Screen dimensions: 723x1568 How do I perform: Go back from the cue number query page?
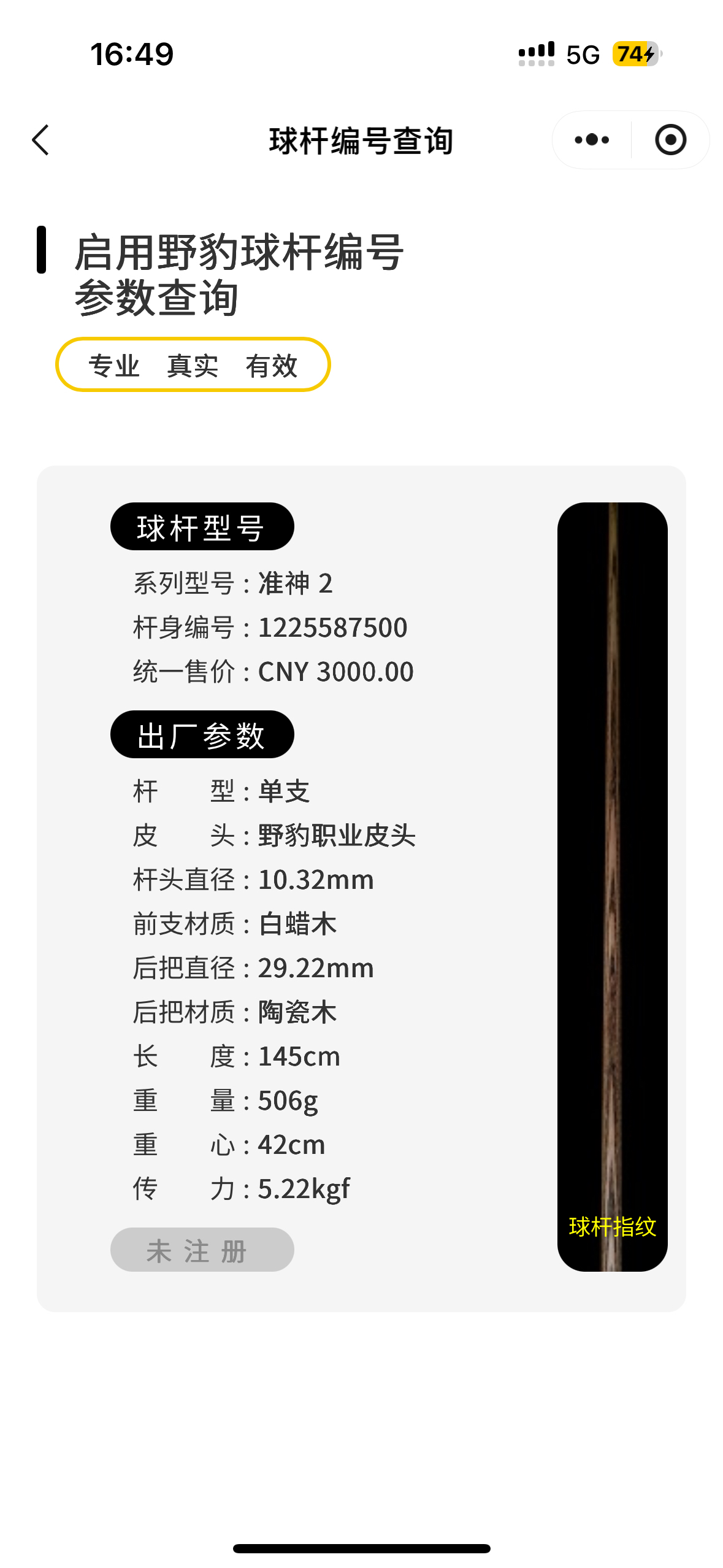(x=40, y=140)
